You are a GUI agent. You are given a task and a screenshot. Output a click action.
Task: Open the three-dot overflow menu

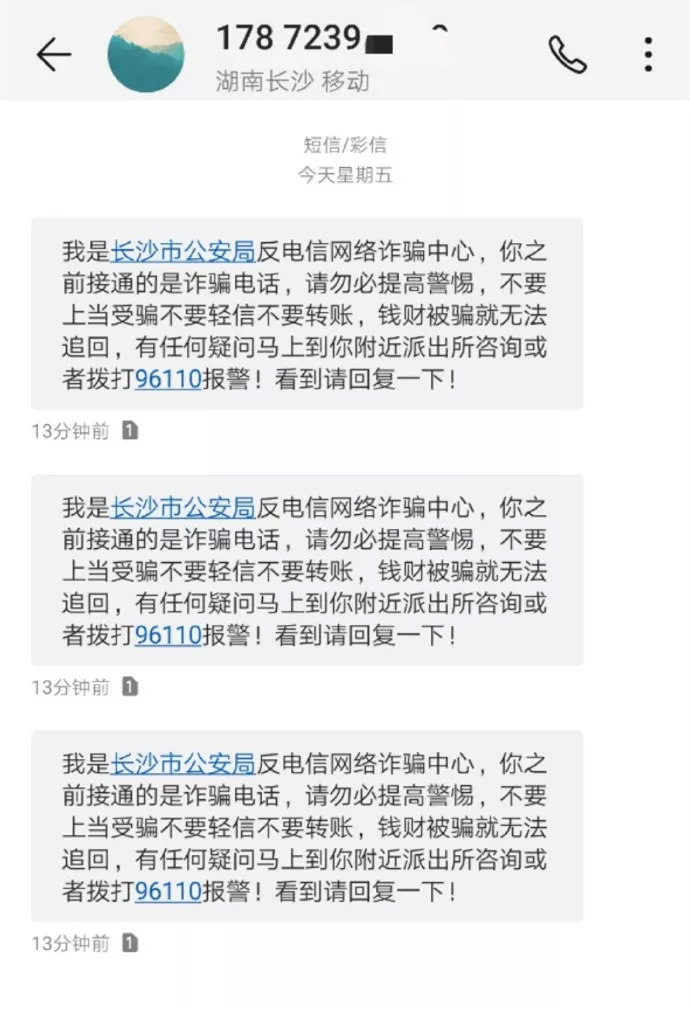click(648, 55)
